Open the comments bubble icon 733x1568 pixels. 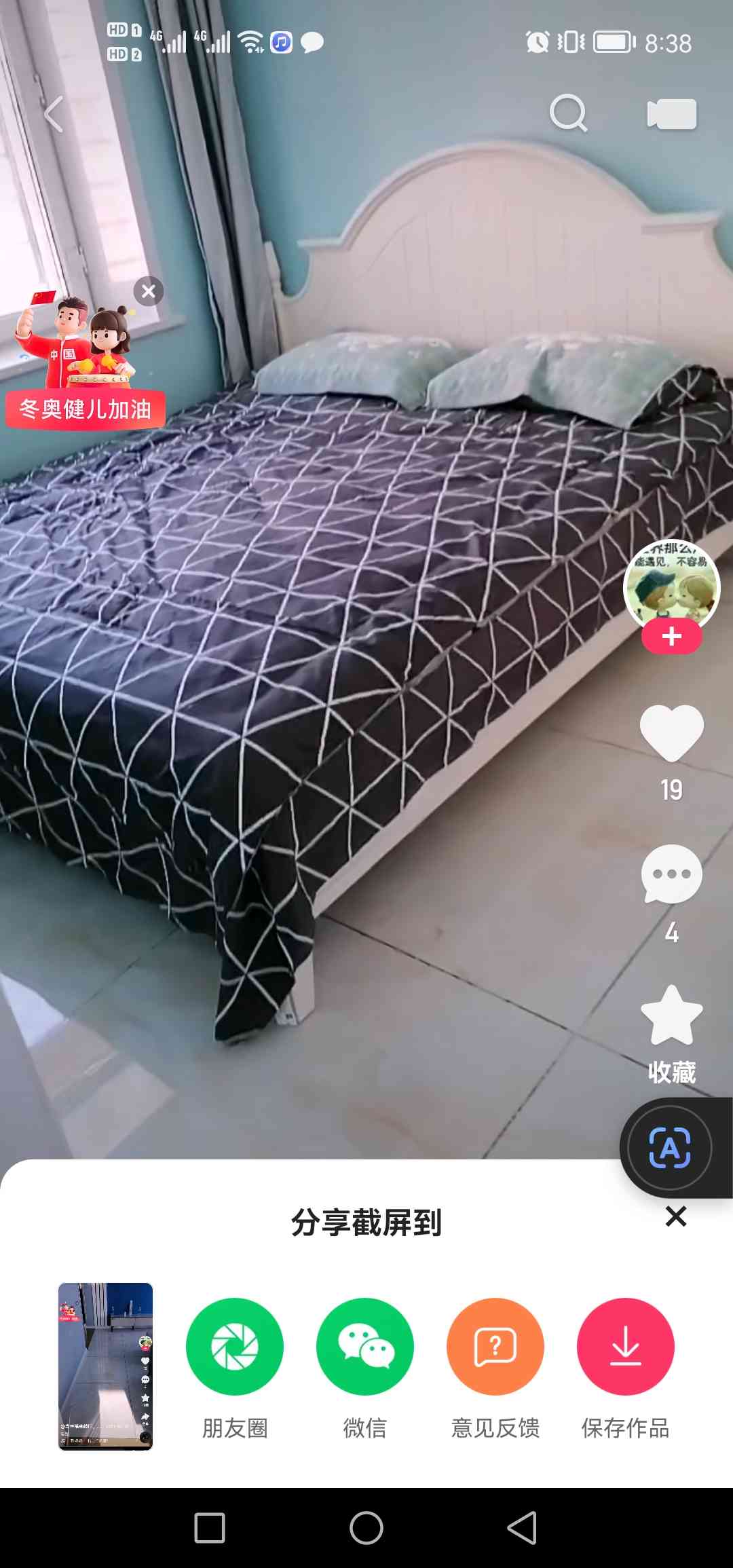[x=671, y=874]
